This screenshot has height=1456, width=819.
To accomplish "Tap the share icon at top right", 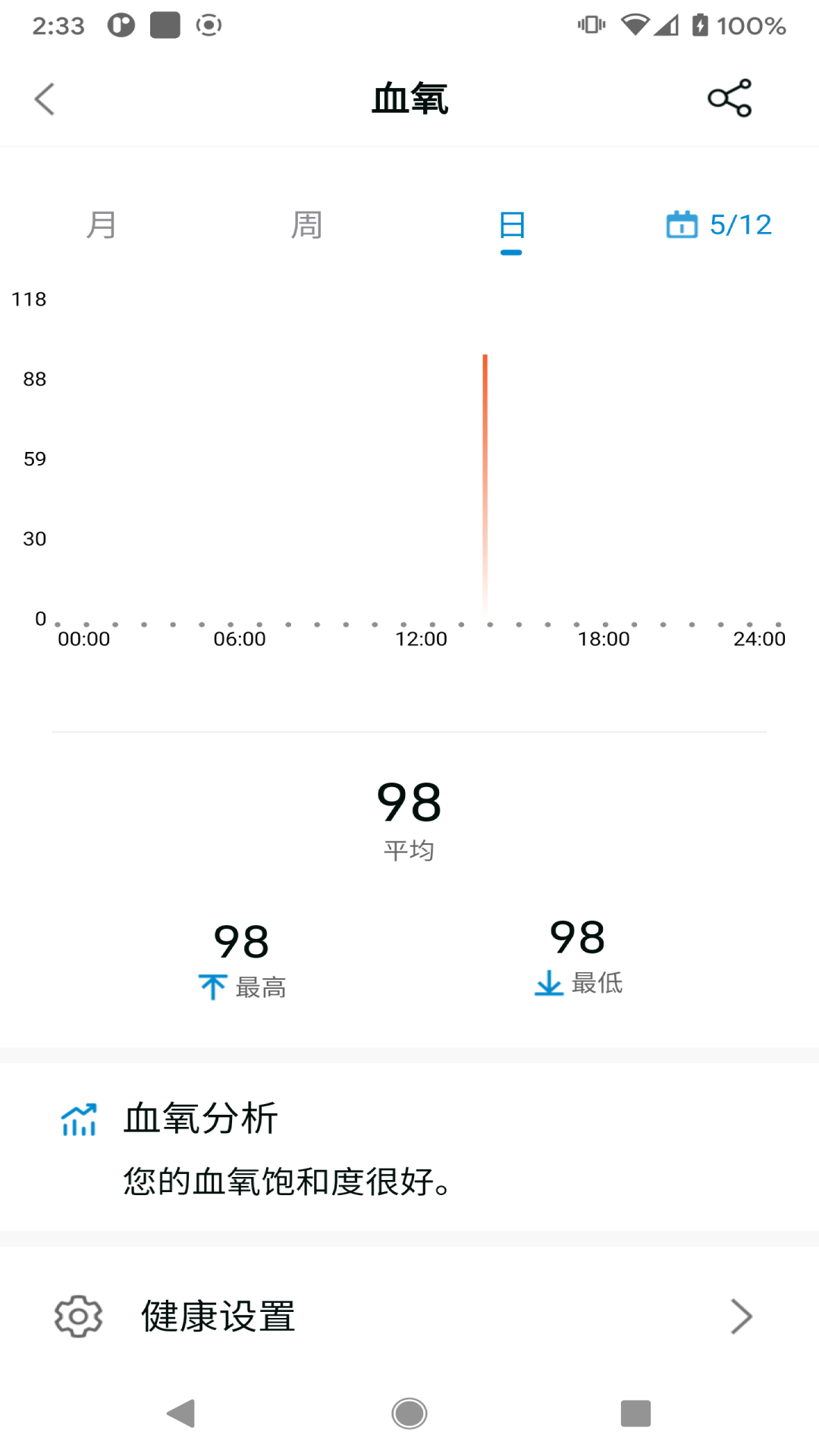I will [x=729, y=98].
